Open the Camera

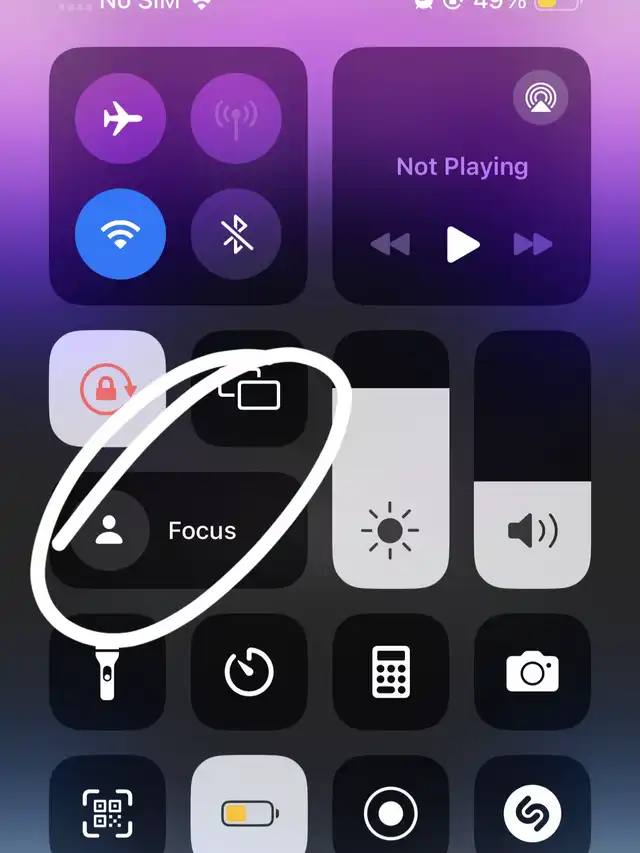click(532, 672)
